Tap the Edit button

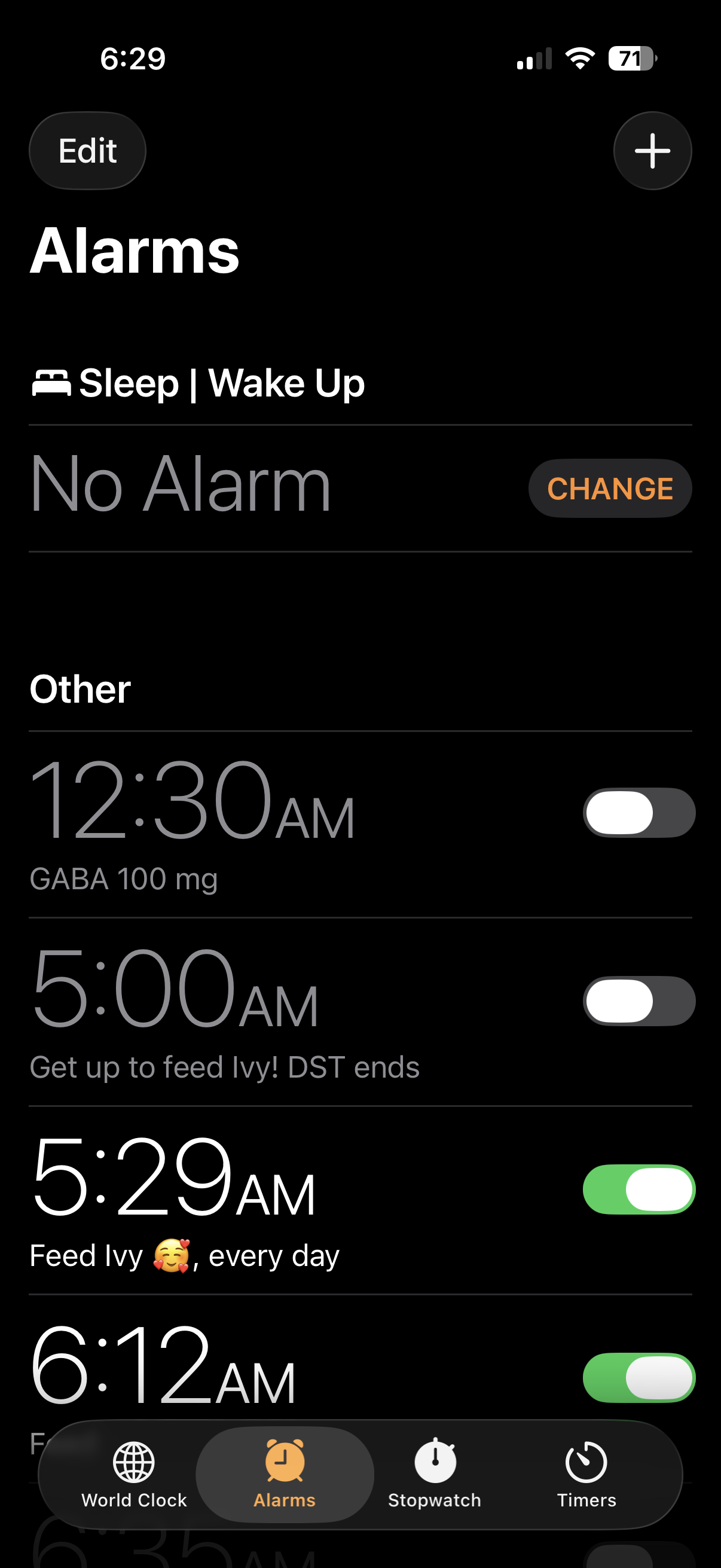point(88,150)
